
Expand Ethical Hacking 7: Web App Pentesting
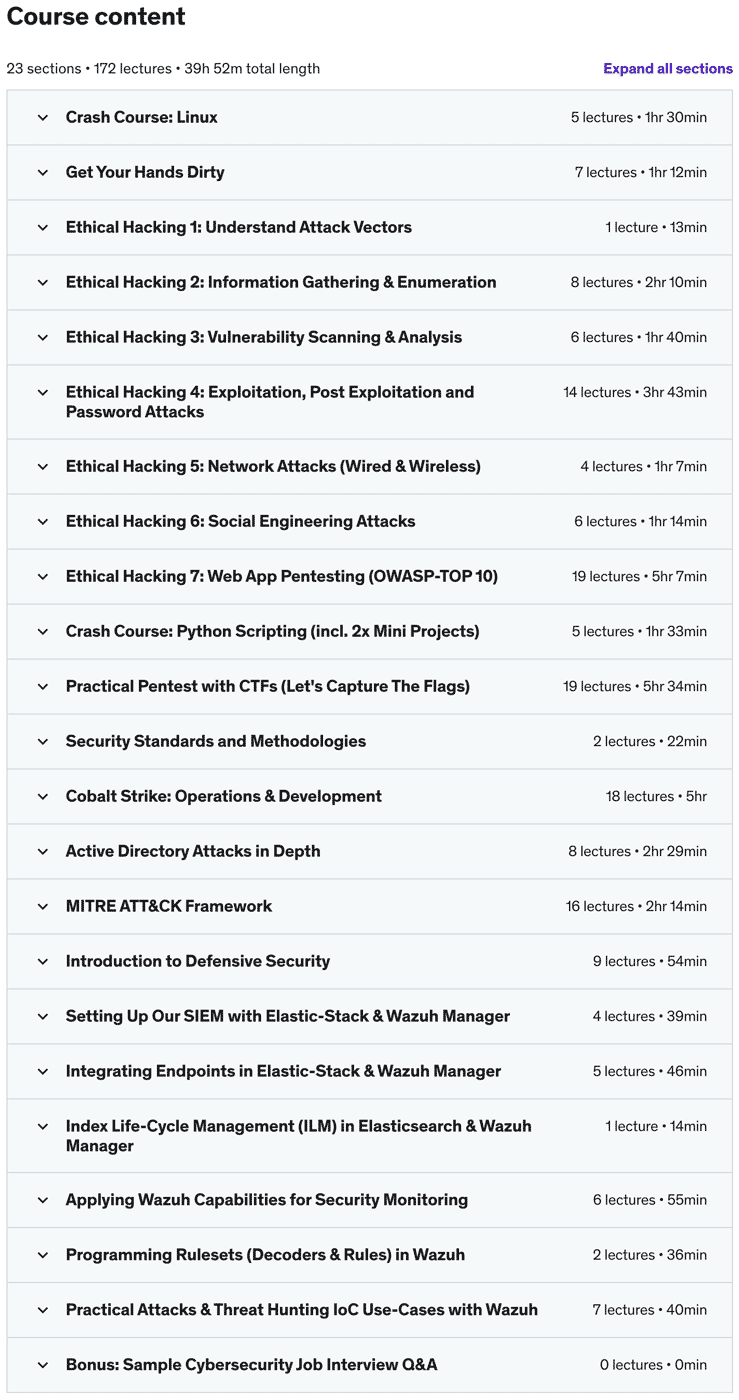point(281,577)
